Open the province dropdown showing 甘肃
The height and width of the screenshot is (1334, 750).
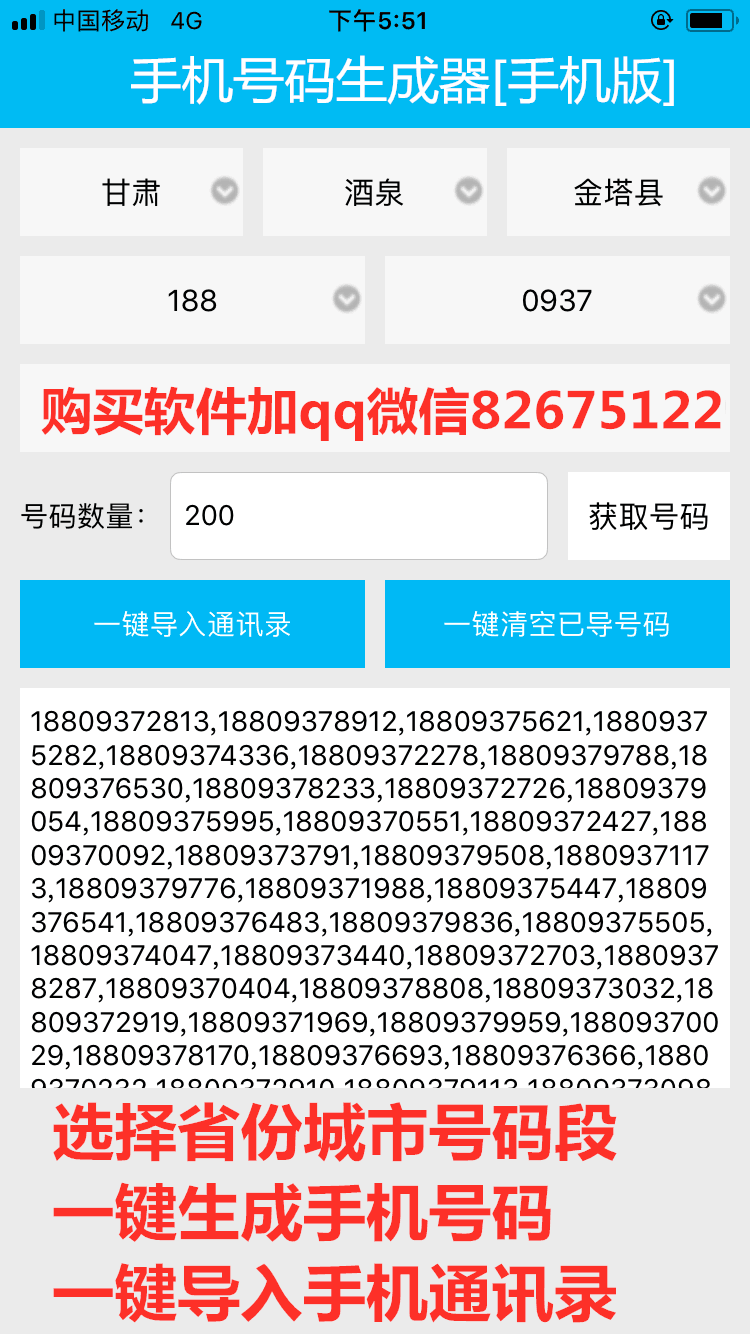point(131,192)
